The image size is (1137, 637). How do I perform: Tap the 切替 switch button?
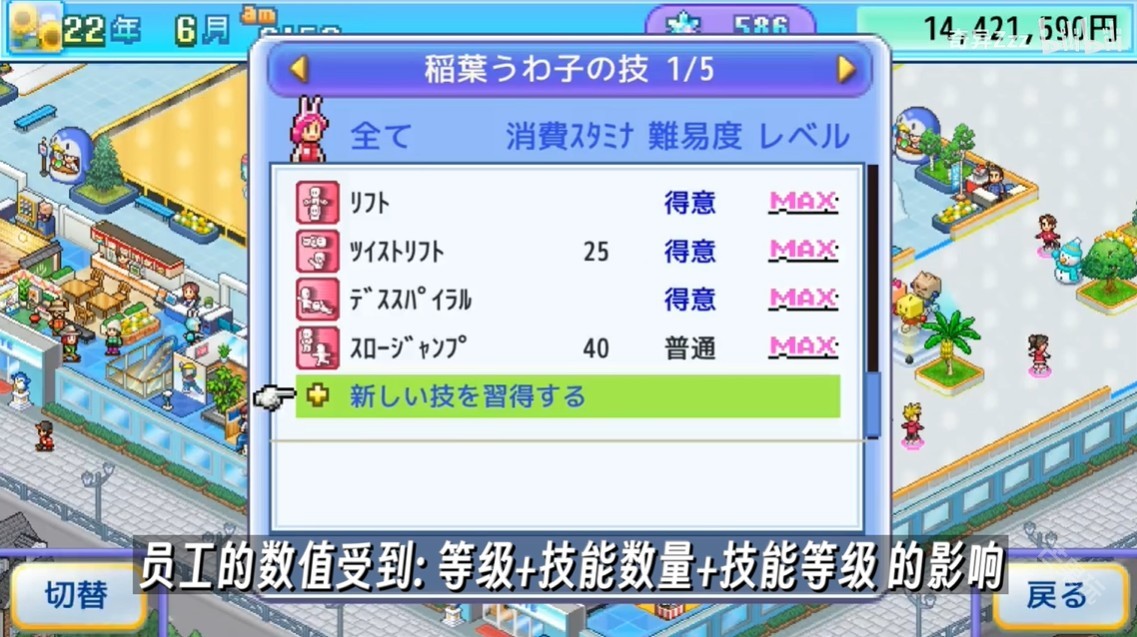(x=77, y=597)
